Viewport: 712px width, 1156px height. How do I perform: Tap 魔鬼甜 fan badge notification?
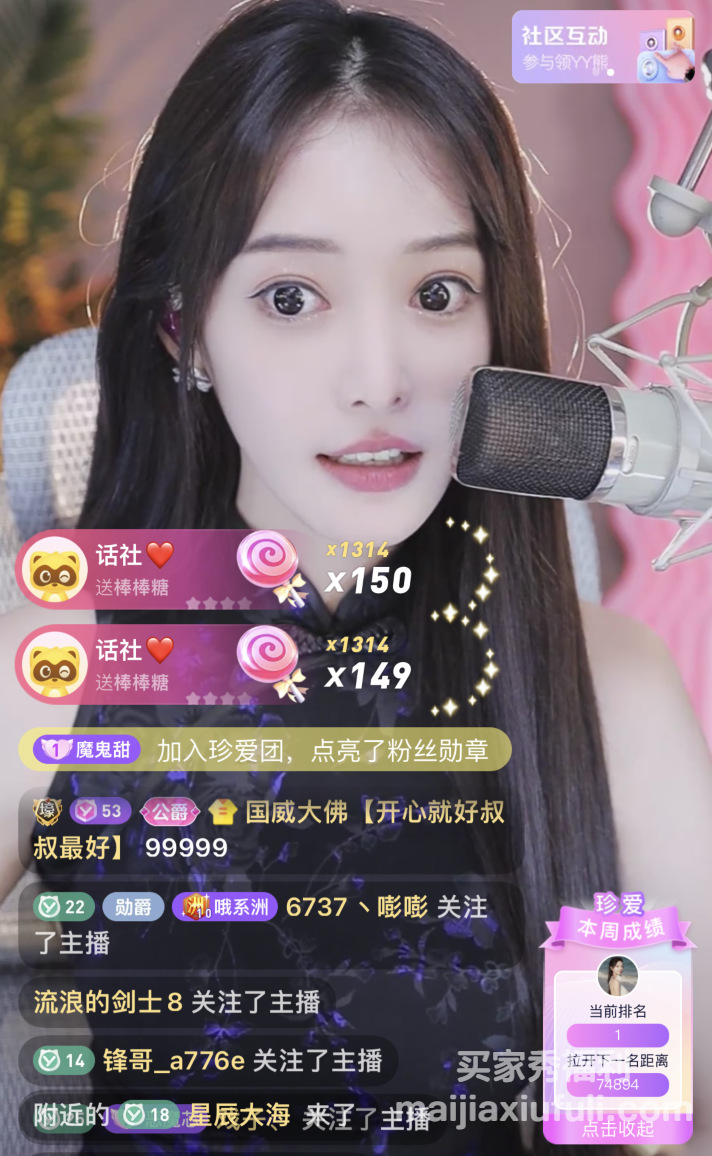coord(265,750)
